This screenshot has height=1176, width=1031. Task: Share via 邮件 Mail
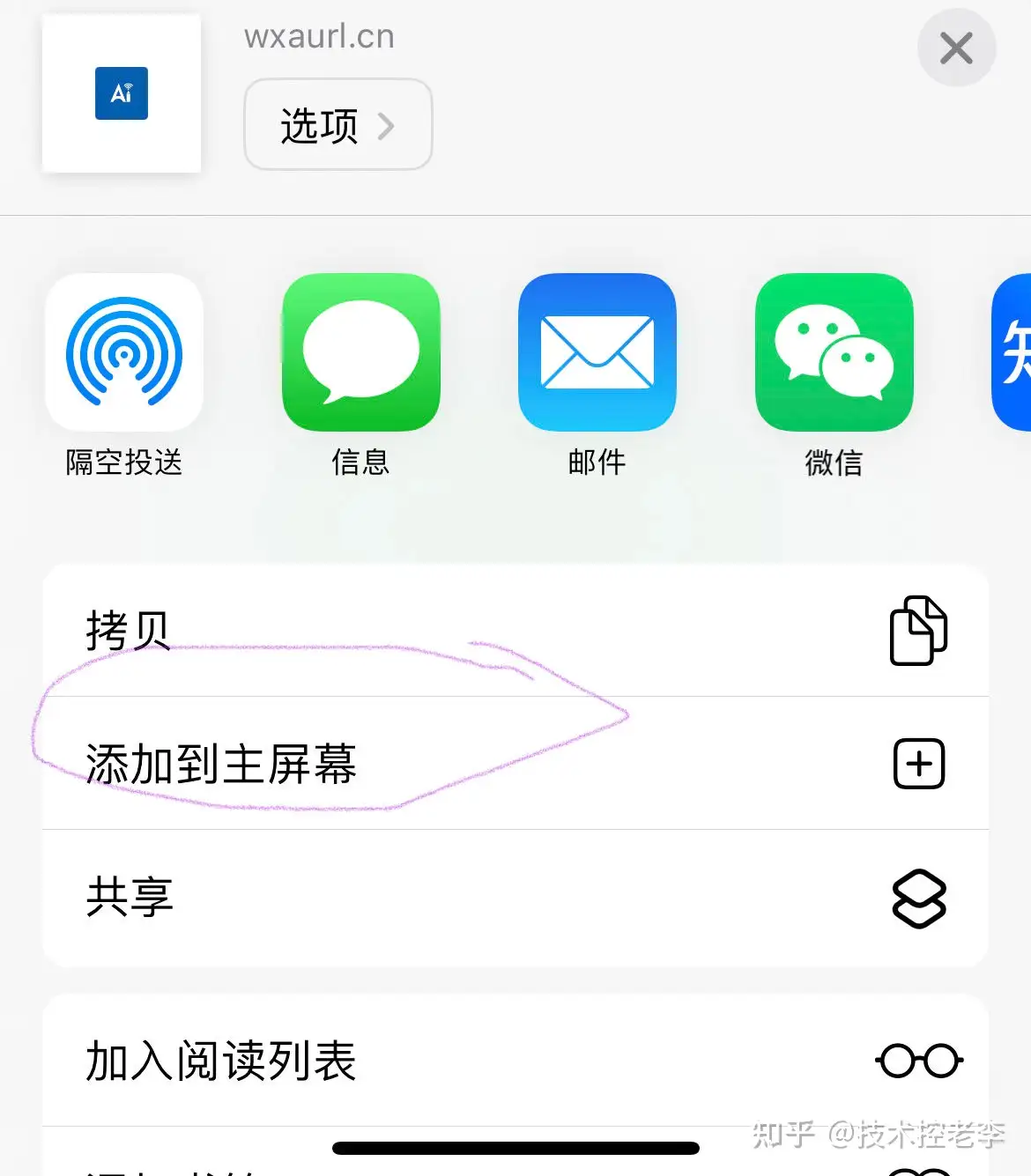click(x=597, y=353)
